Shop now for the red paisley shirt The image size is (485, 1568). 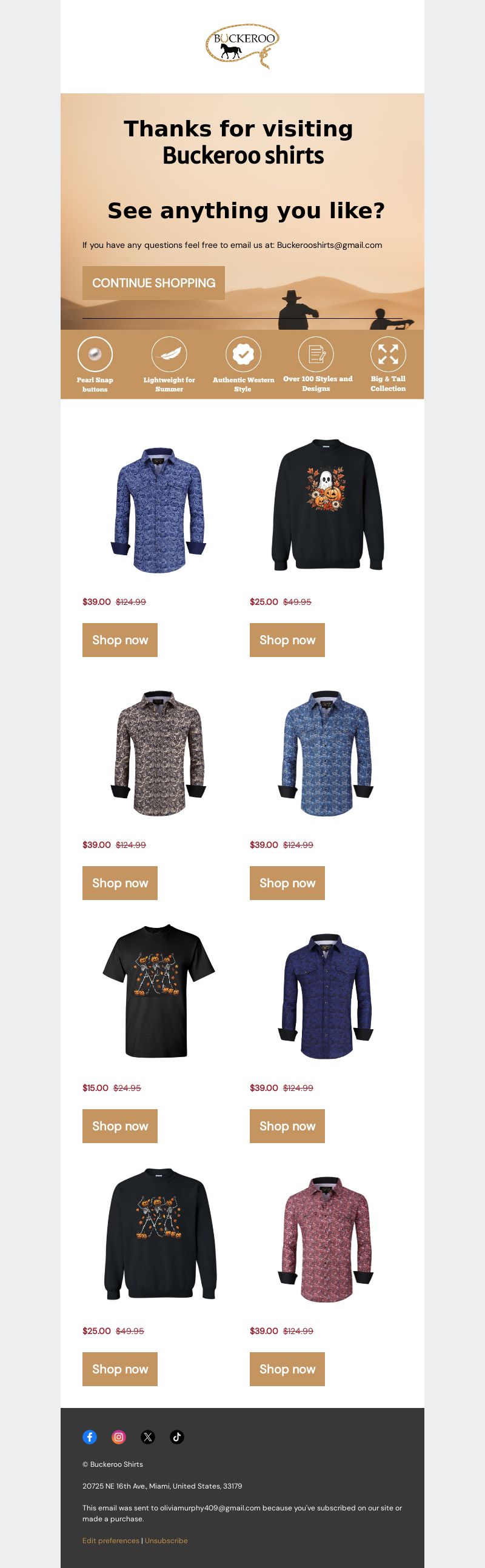(x=287, y=1369)
